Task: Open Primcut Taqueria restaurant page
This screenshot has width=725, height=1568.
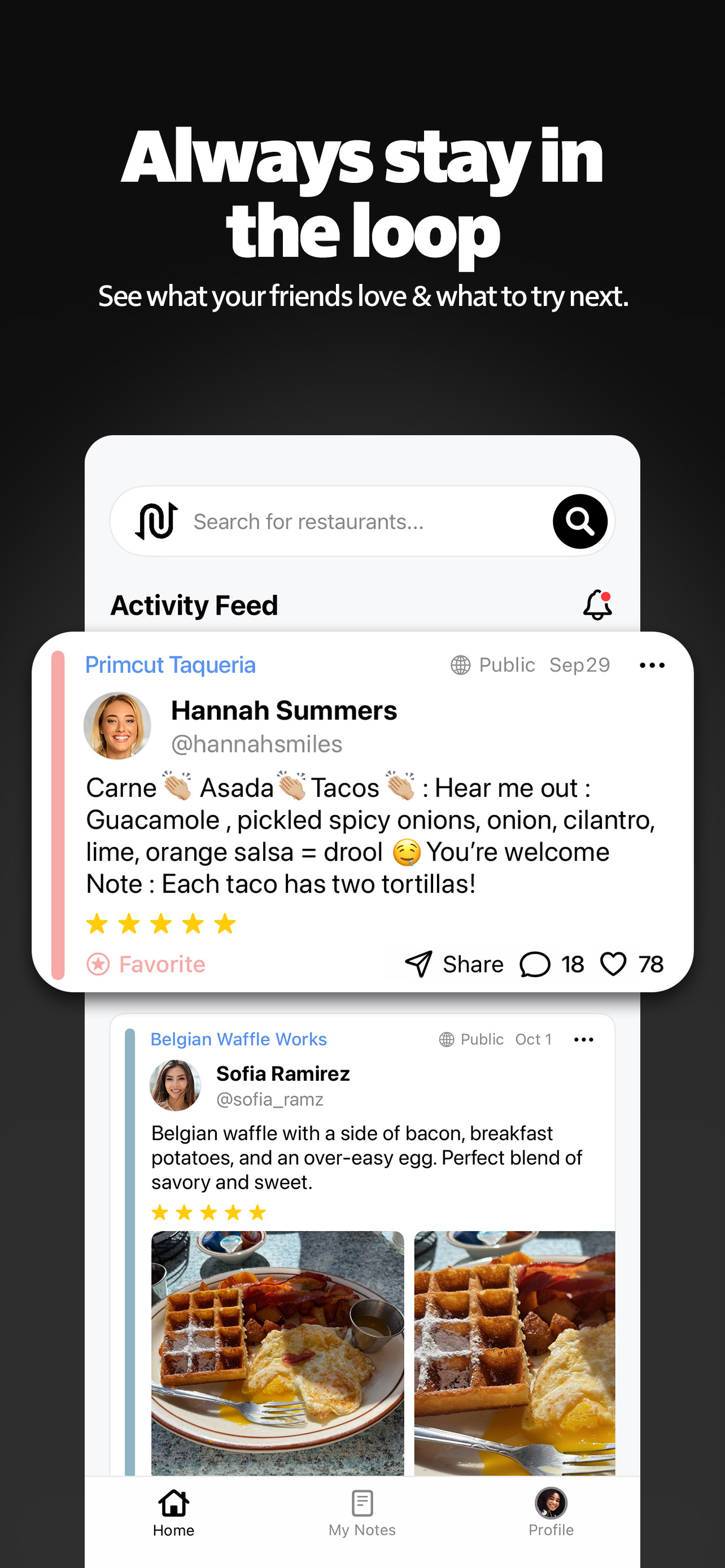Action: point(170,665)
